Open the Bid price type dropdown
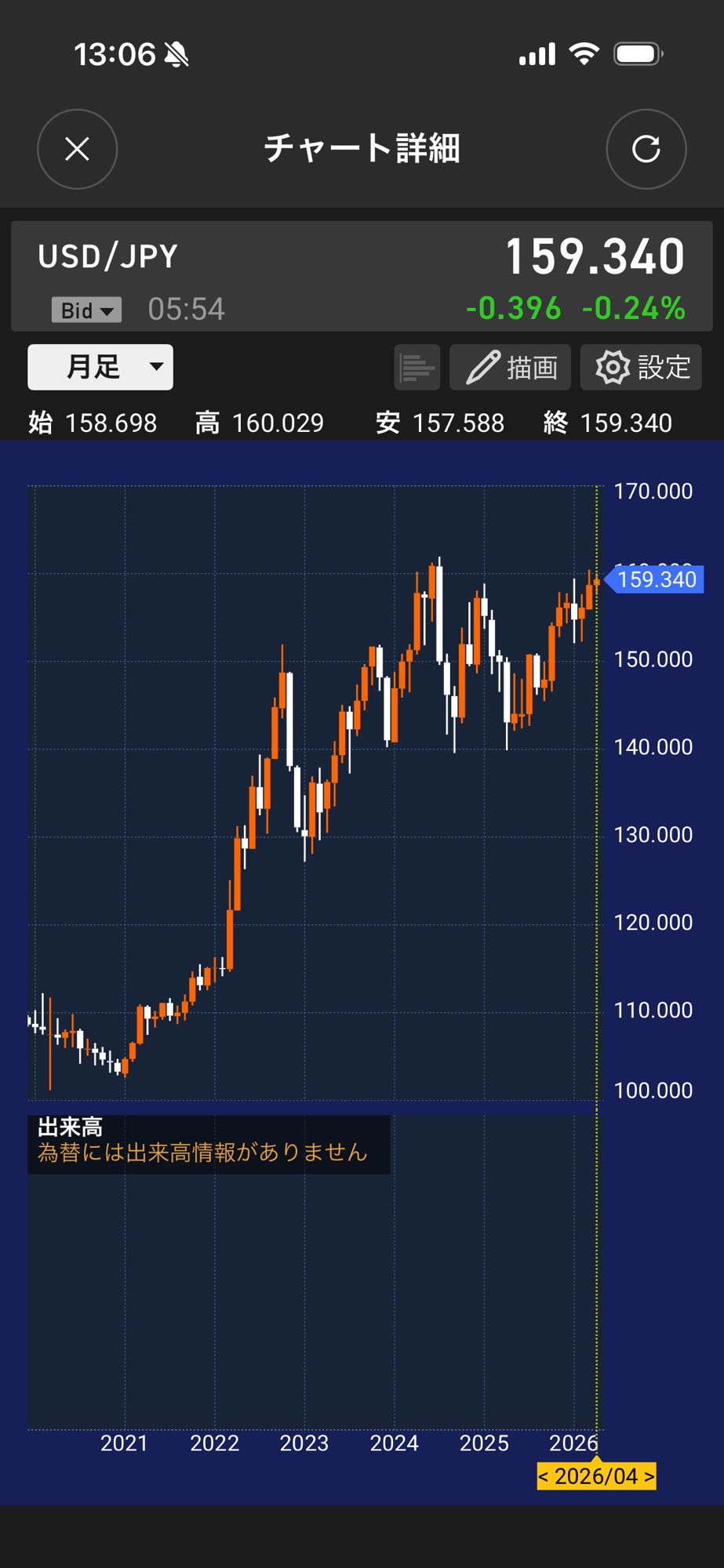Image resolution: width=724 pixels, height=1568 pixels. [x=86, y=310]
